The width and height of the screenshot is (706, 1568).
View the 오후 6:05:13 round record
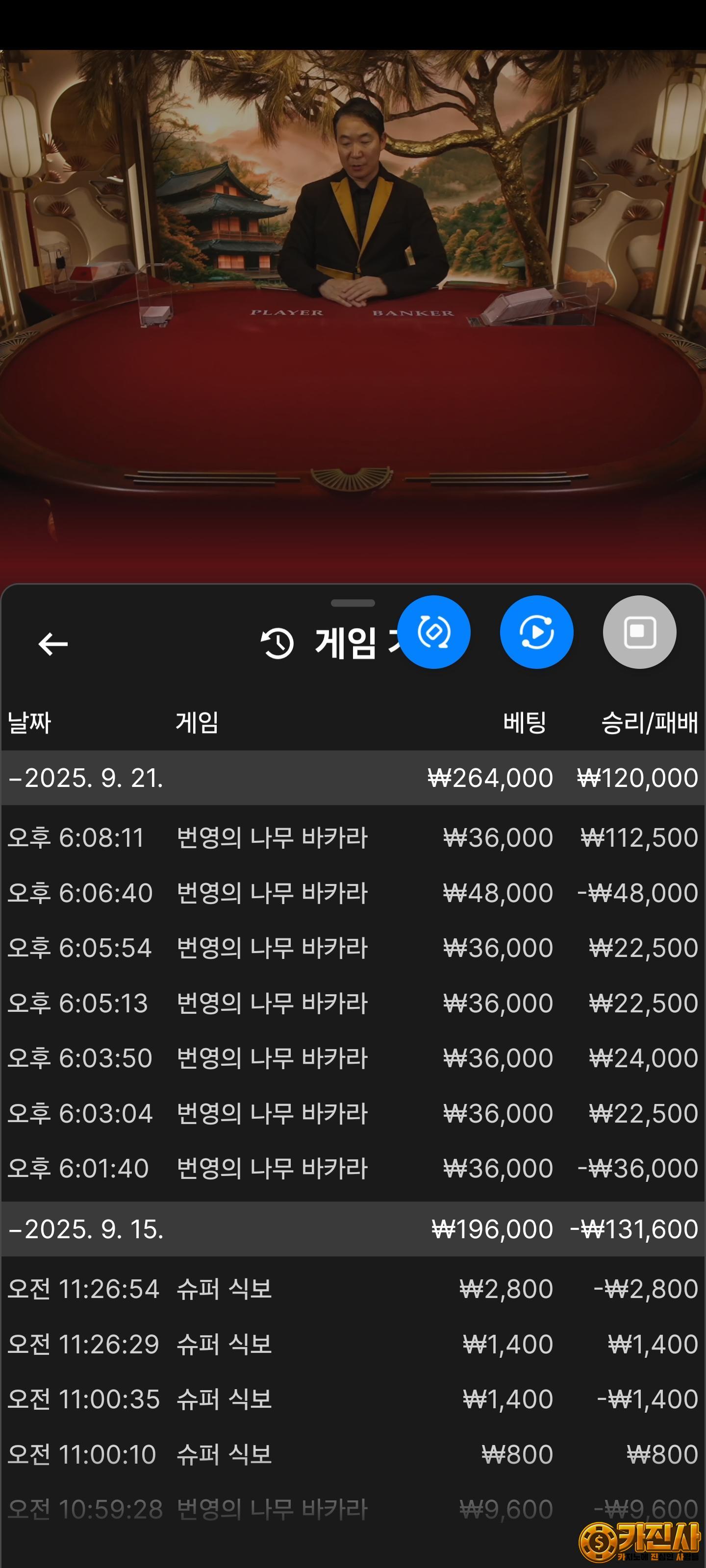[x=353, y=1003]
